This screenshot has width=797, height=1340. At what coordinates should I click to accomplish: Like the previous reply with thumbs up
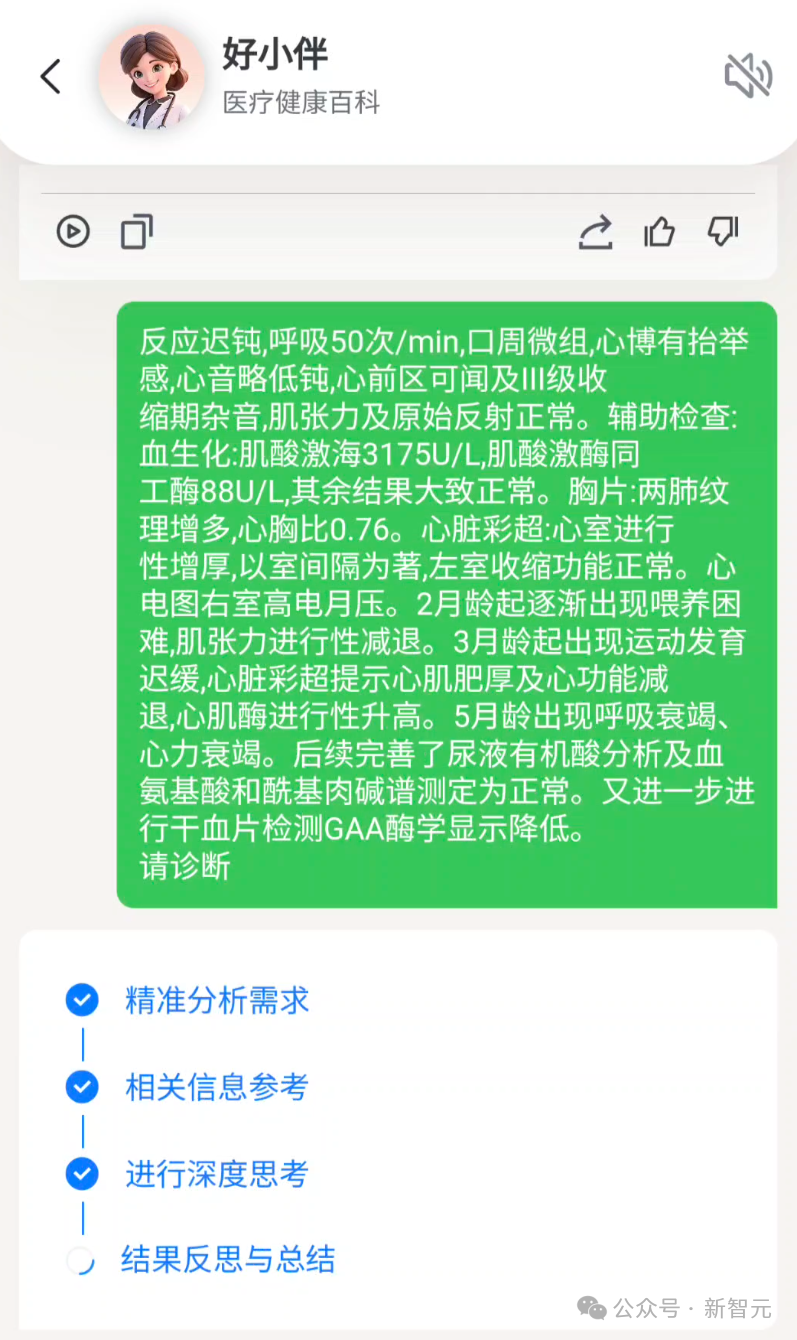pos(659,233)
